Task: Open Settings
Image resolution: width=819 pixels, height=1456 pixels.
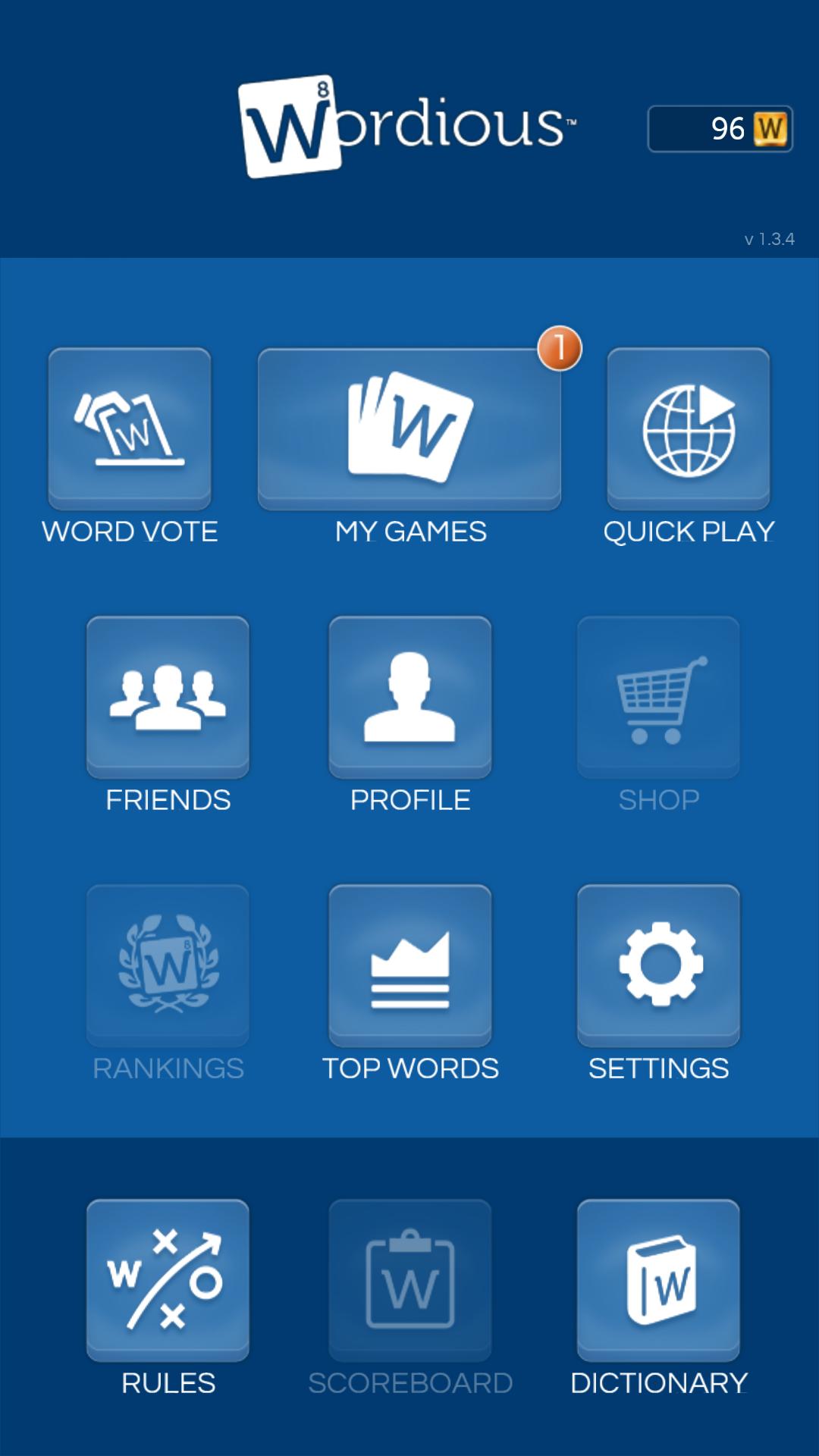Action: [x=658, y=966]
